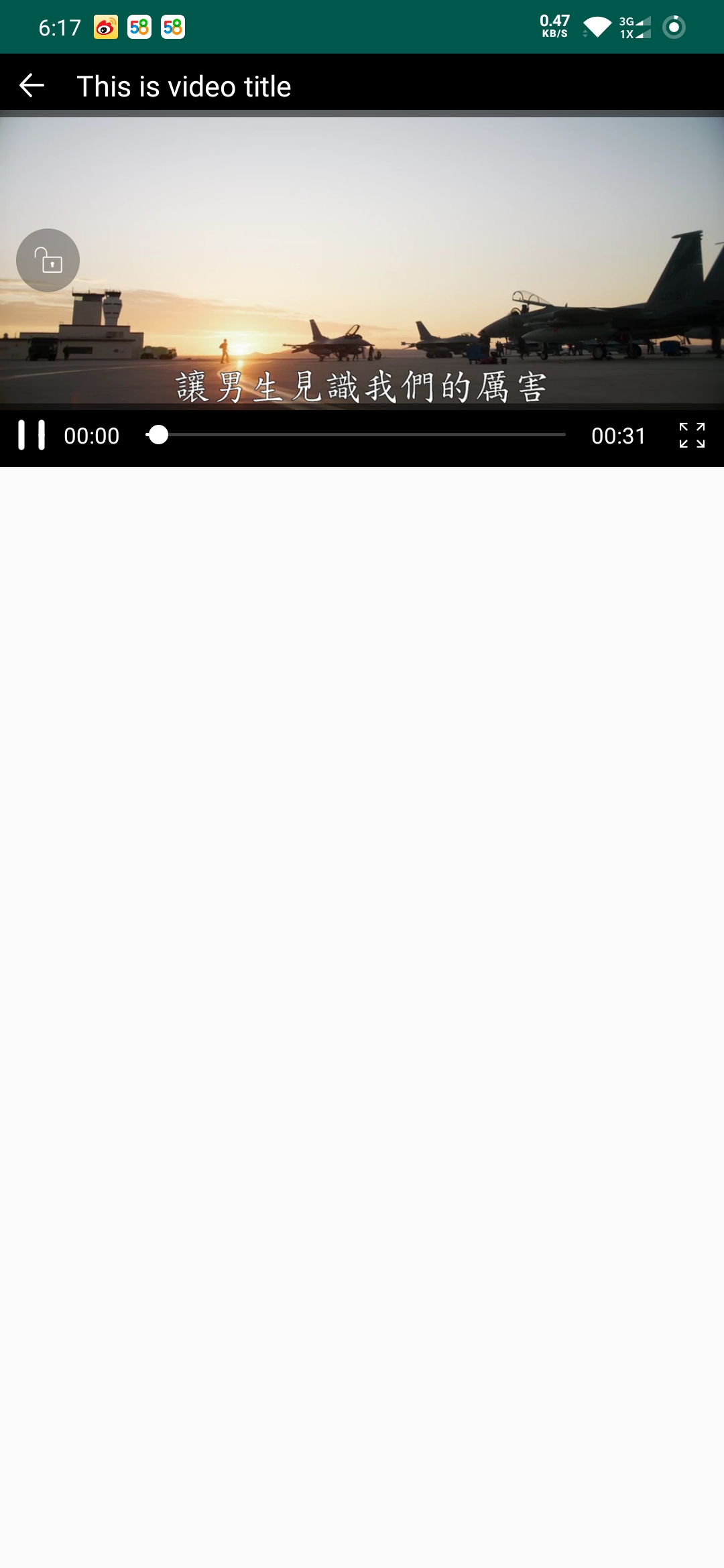The width and height of the screenshot is (724, 1568).
Task: Pause the playing video
Action: point(32,436)
